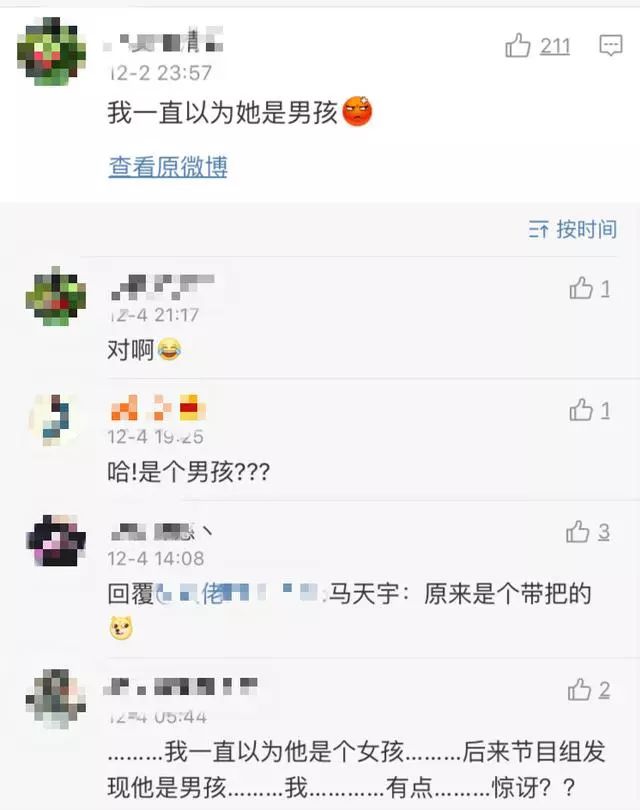Image resolution: width=640 pixels, height=810 pixels.
Task: Like the reply saying 对啊
Action: click(581, 289)
